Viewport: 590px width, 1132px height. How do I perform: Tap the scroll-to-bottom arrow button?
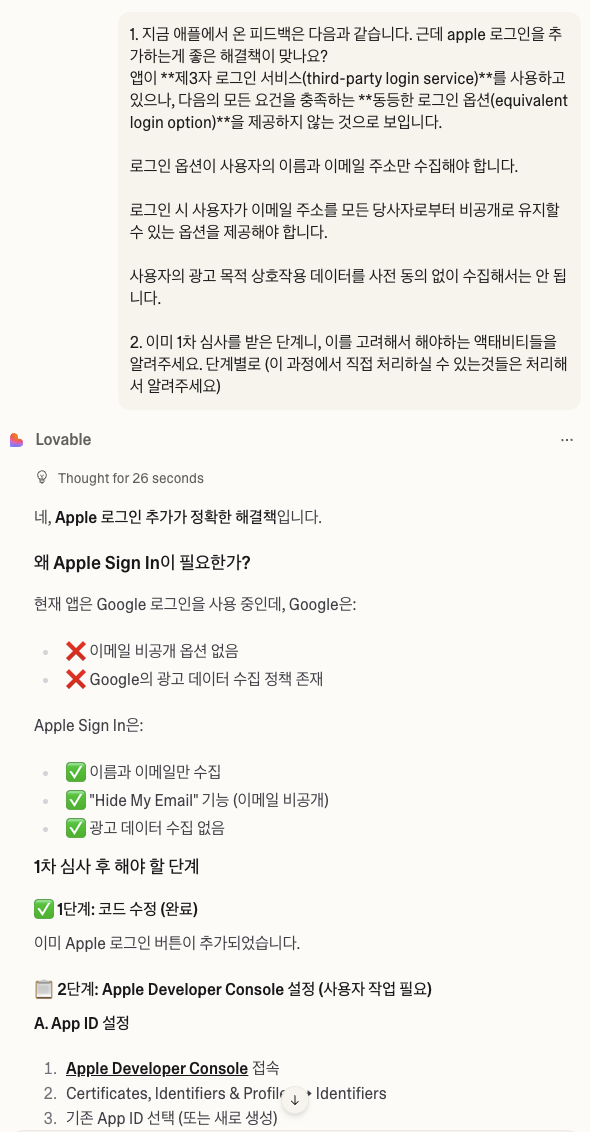(295, 1100)
